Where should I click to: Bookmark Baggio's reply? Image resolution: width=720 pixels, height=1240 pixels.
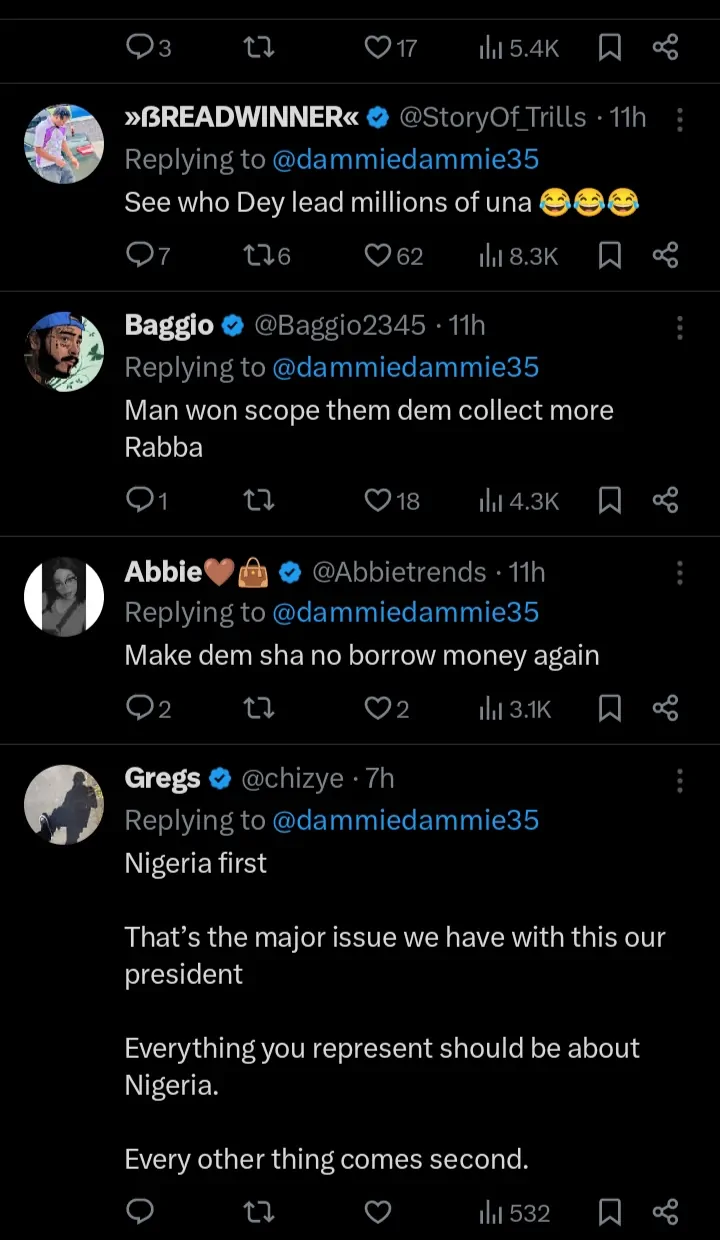[609, 500]
